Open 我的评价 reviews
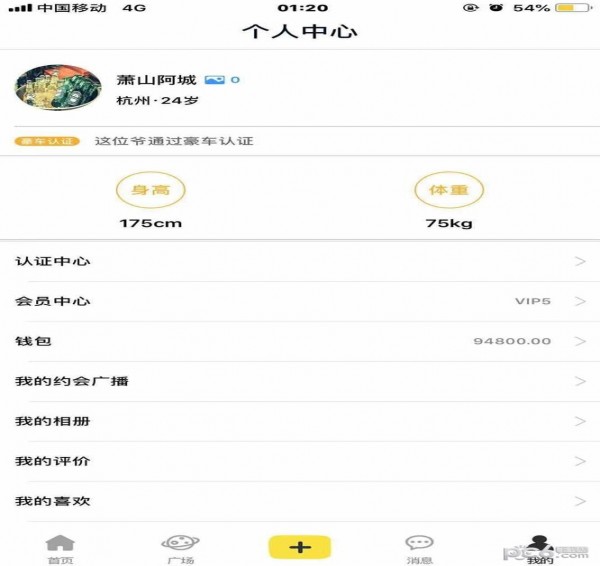Image resolution: width=600 pixels, height=566 pixels. (x=300, y=461)
